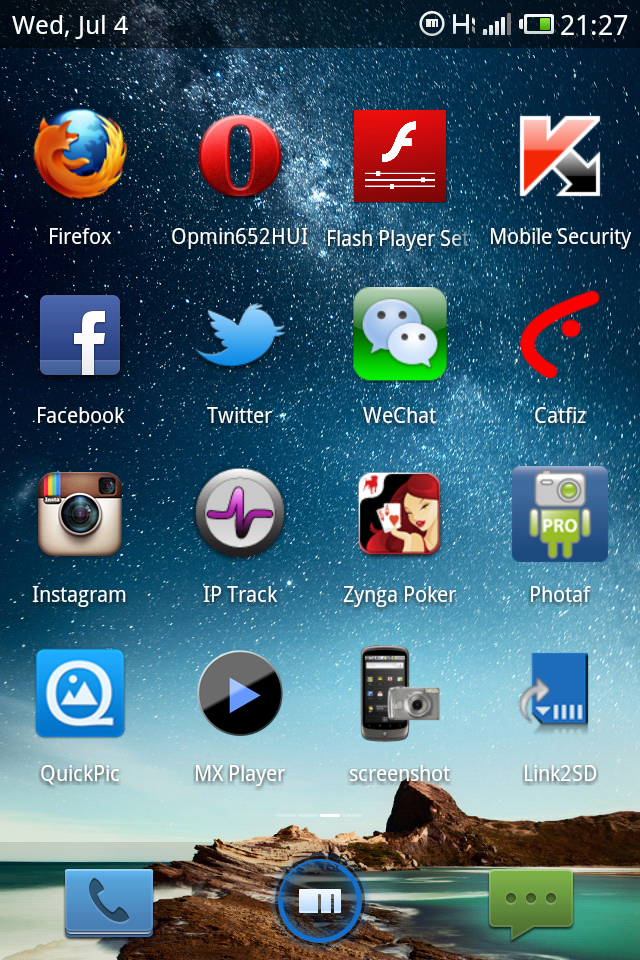The width and height of the screenshot is (640, 960).
Task: Launch the IP Track app
Action: [239, 514]
